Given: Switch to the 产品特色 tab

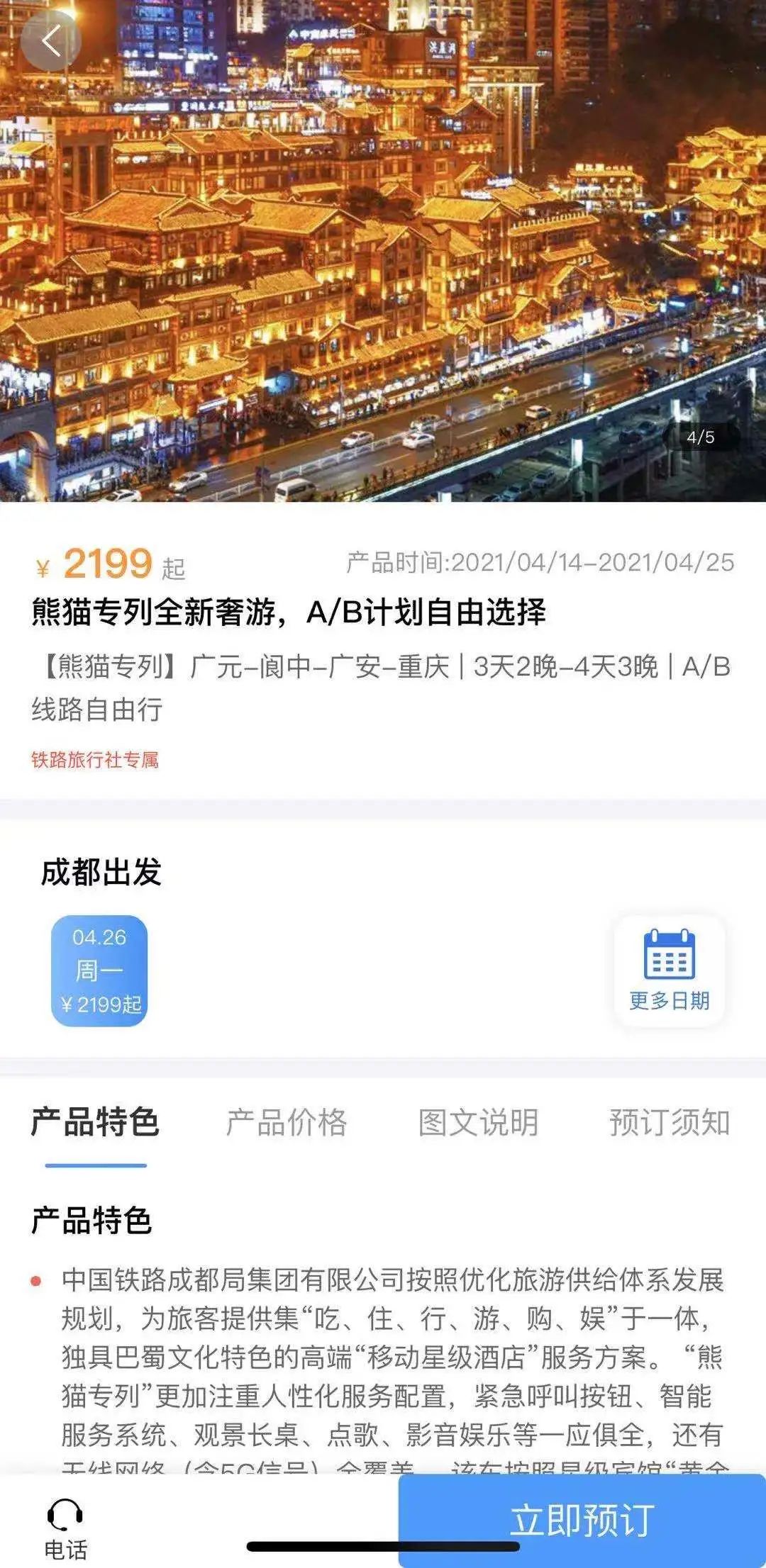Looking at the screenshot, I should point(95,1123).
